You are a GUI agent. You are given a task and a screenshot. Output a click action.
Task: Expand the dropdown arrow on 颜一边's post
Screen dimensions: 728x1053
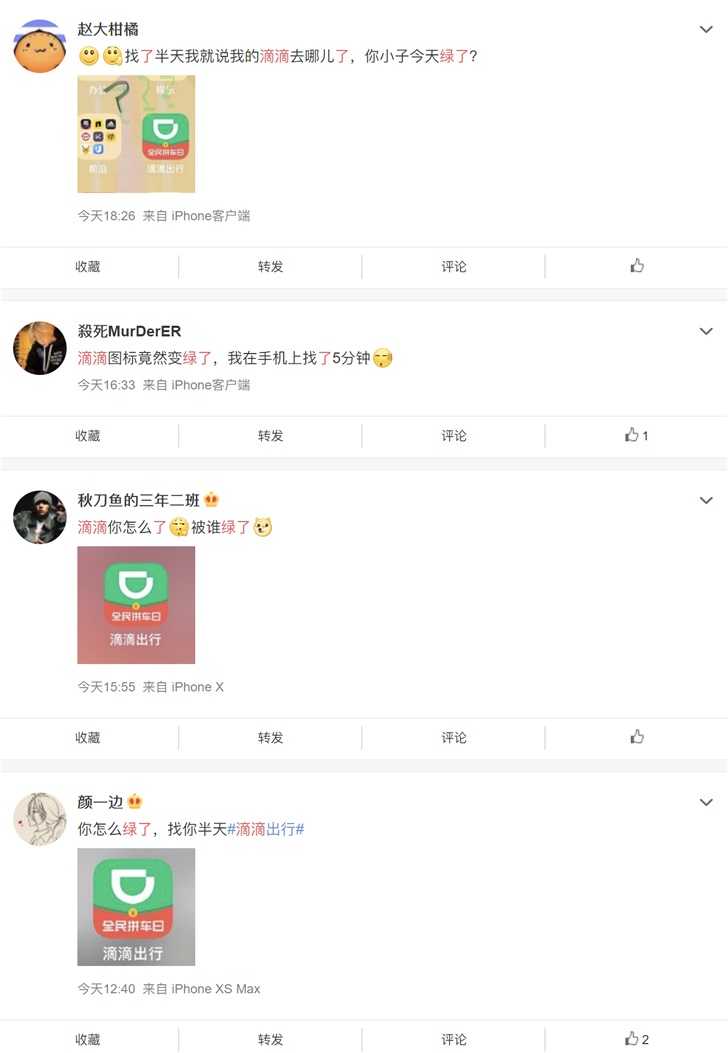[706, 802]
